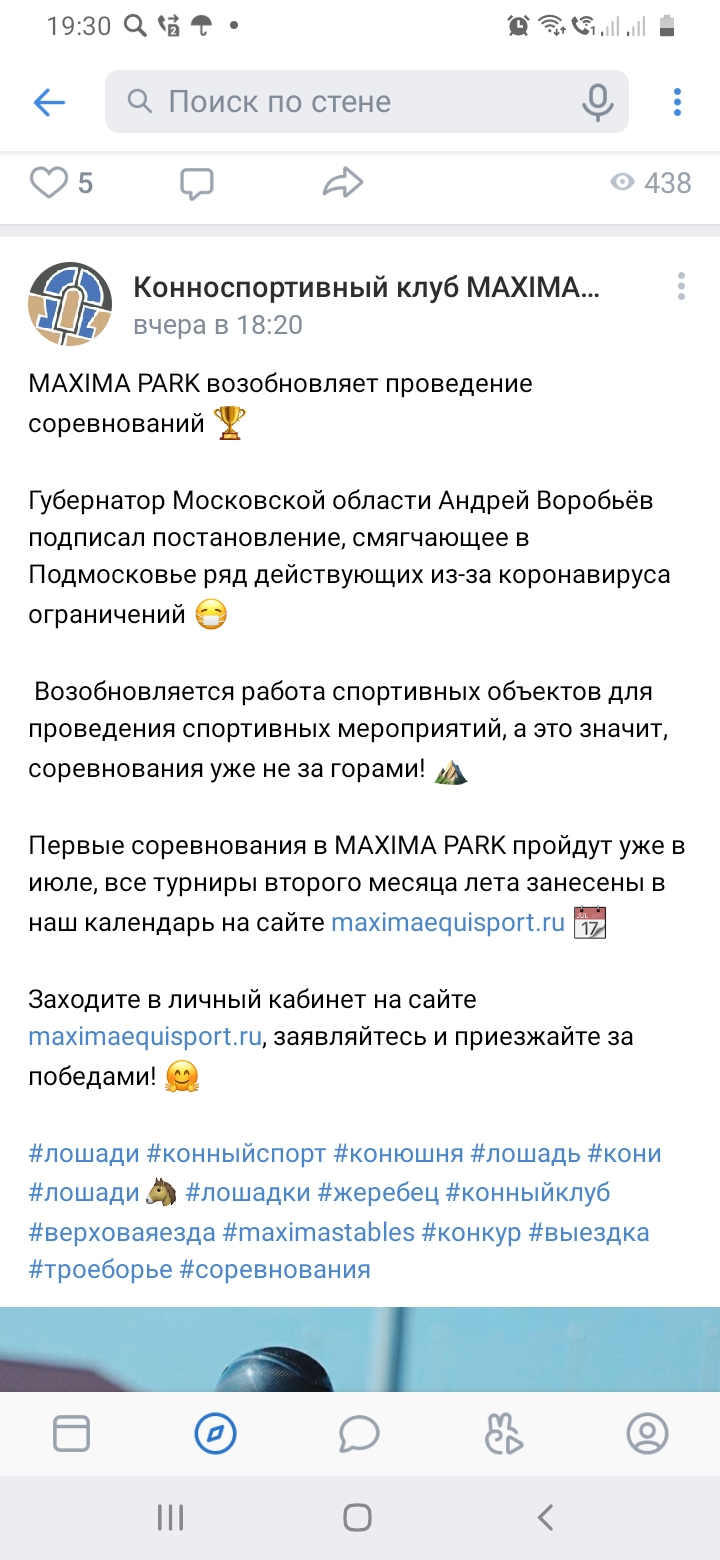720x1560 pixels.
Task: Open comments on the previous post
Action: 197,183
